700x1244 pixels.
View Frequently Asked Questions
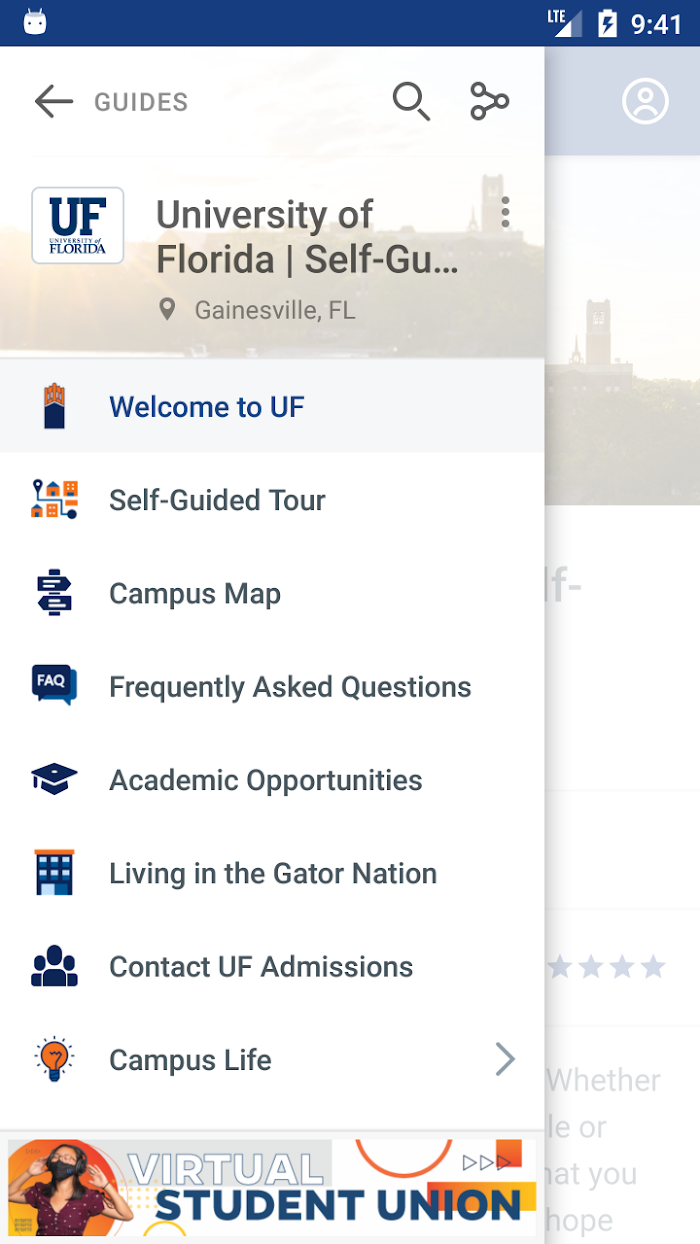(x=272, y=687)
